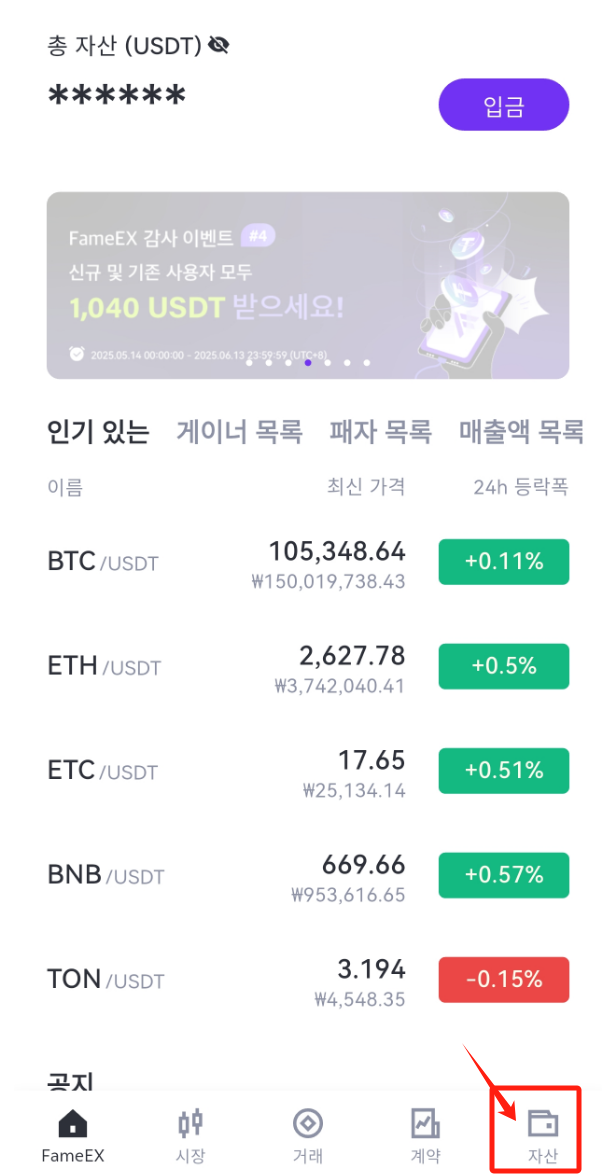616x1174 pixels.
Task: Switch to the 계약 contract tab
Action: point(425,1136)
